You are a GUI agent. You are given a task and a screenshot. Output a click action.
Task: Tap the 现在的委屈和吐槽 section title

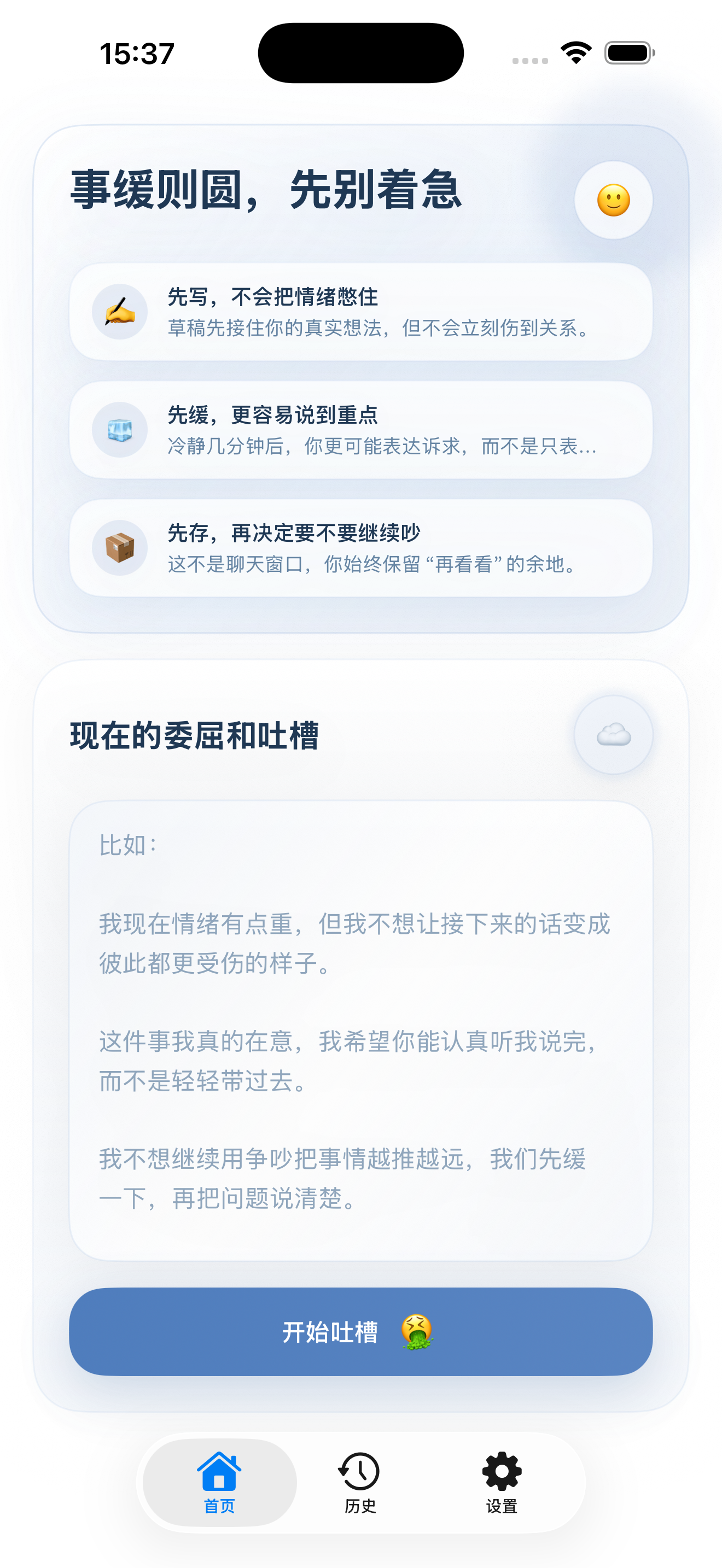(x=195, y=735)
